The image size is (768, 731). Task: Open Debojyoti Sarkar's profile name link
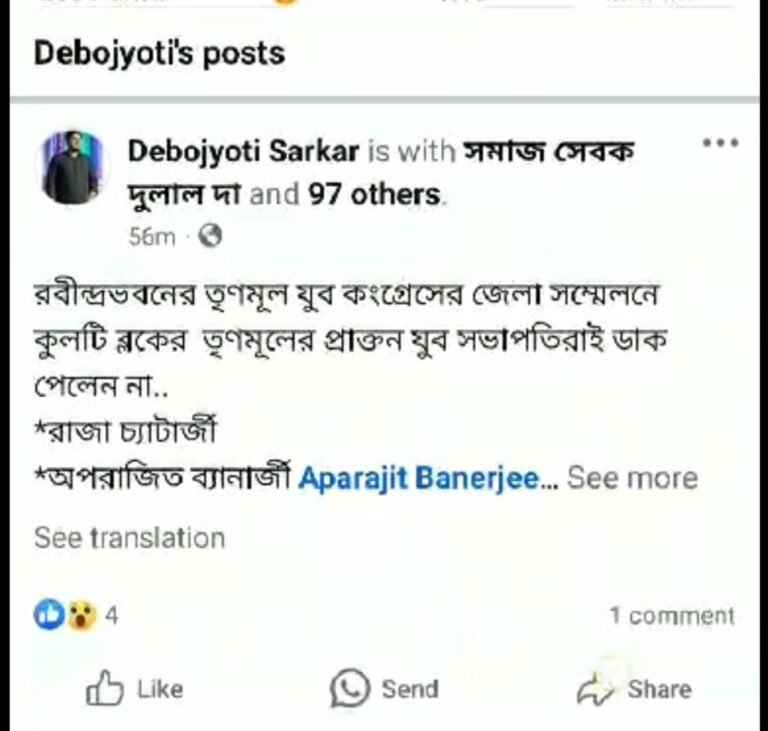point(244,151)
